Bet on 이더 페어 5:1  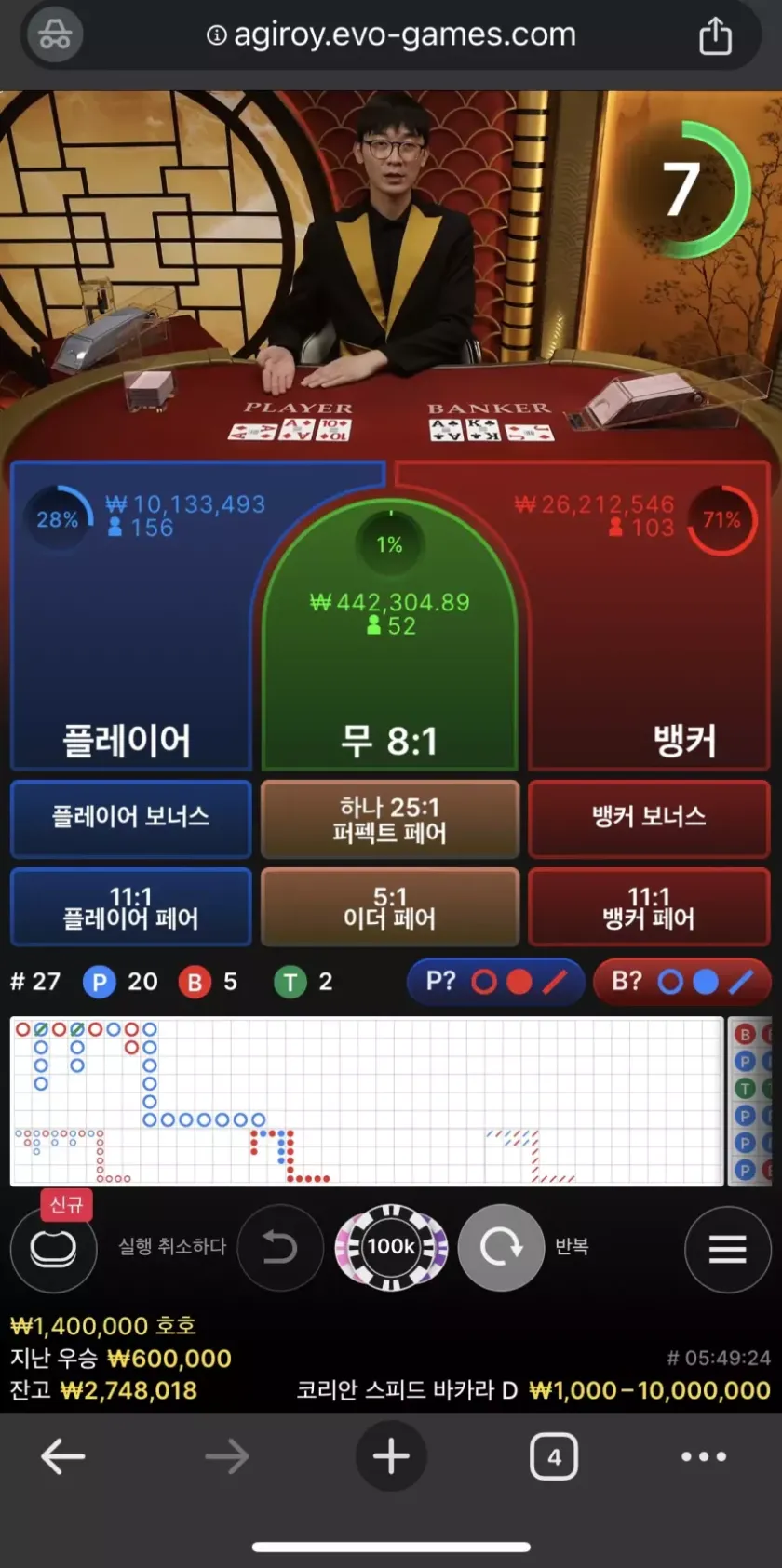click(x=390, y=907)
